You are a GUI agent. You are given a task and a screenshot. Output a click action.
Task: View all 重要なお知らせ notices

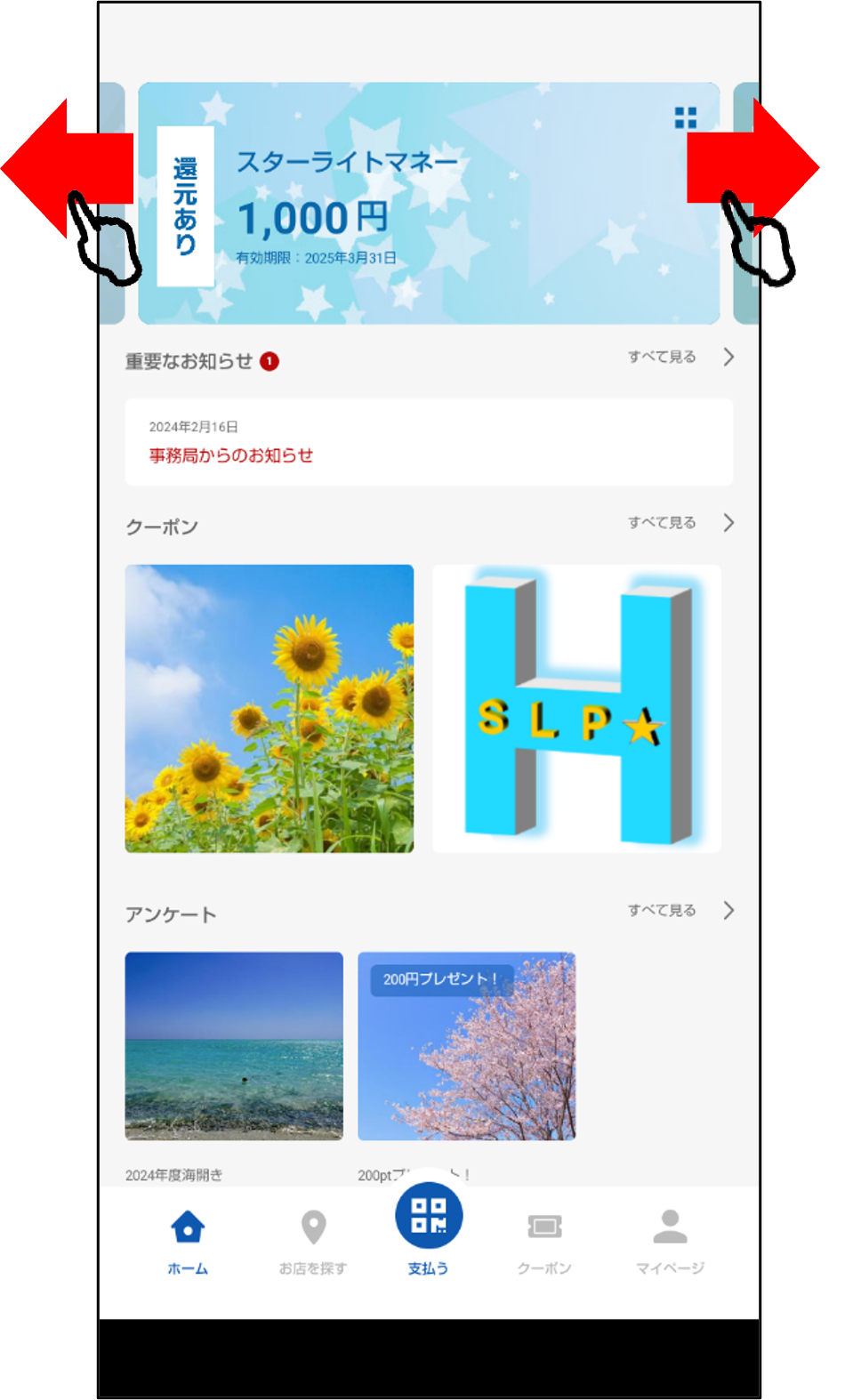(x=680, y=358)
